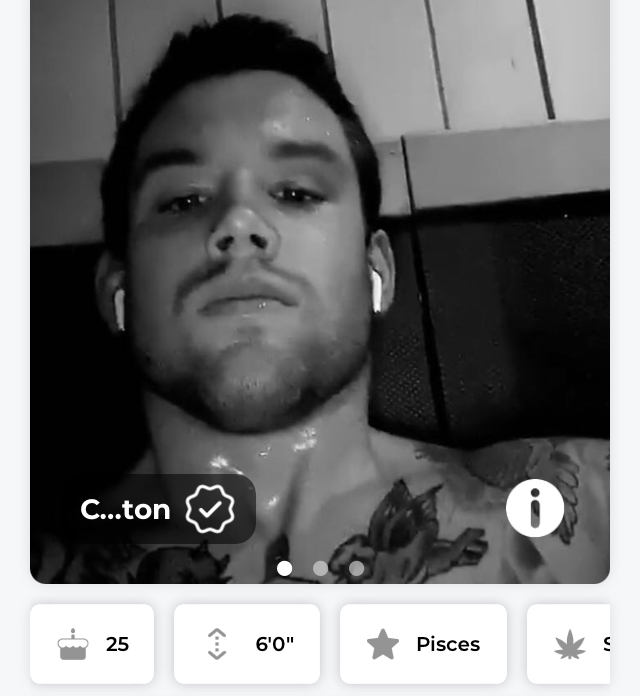The width and height of the screenshot is (640, 696).
Task: Select the Pisces zodiac chip
Action: 423,644
